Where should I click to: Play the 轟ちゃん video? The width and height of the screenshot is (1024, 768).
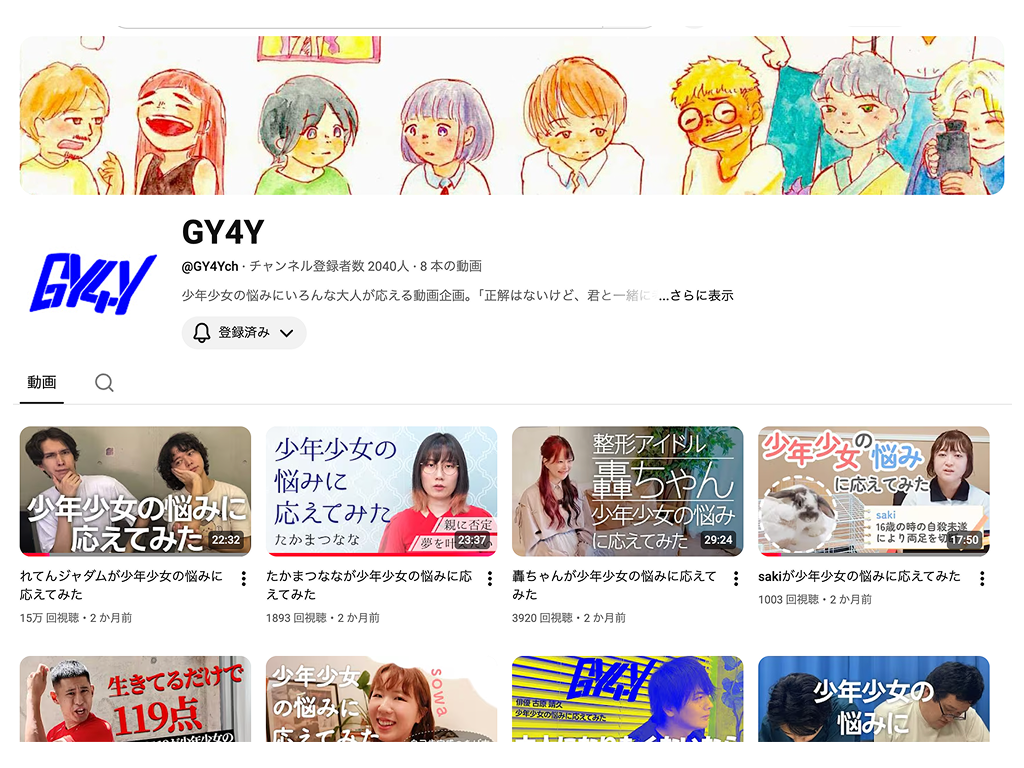[x=627, y=491]
